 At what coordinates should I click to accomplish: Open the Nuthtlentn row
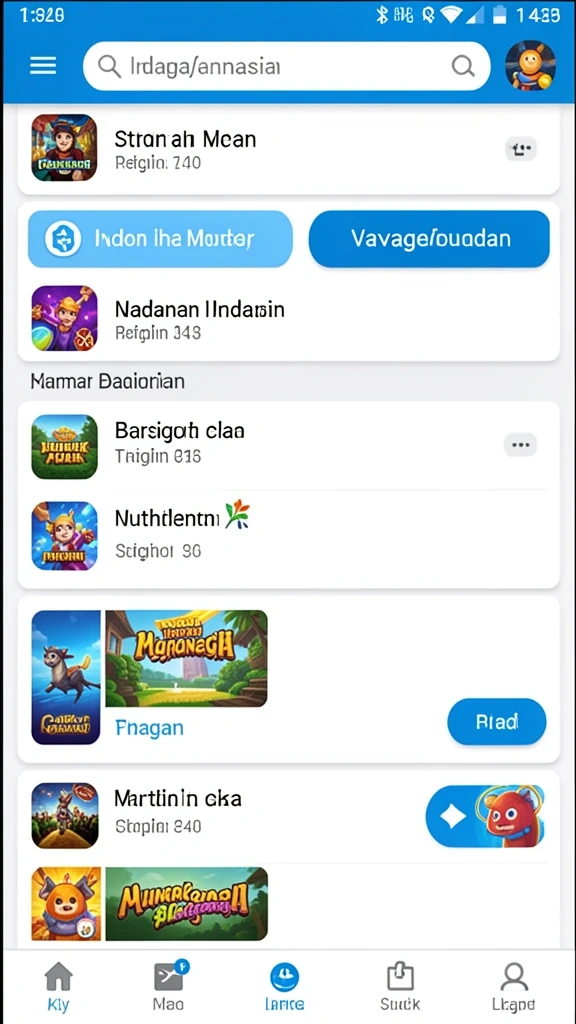tap(288, 536)
